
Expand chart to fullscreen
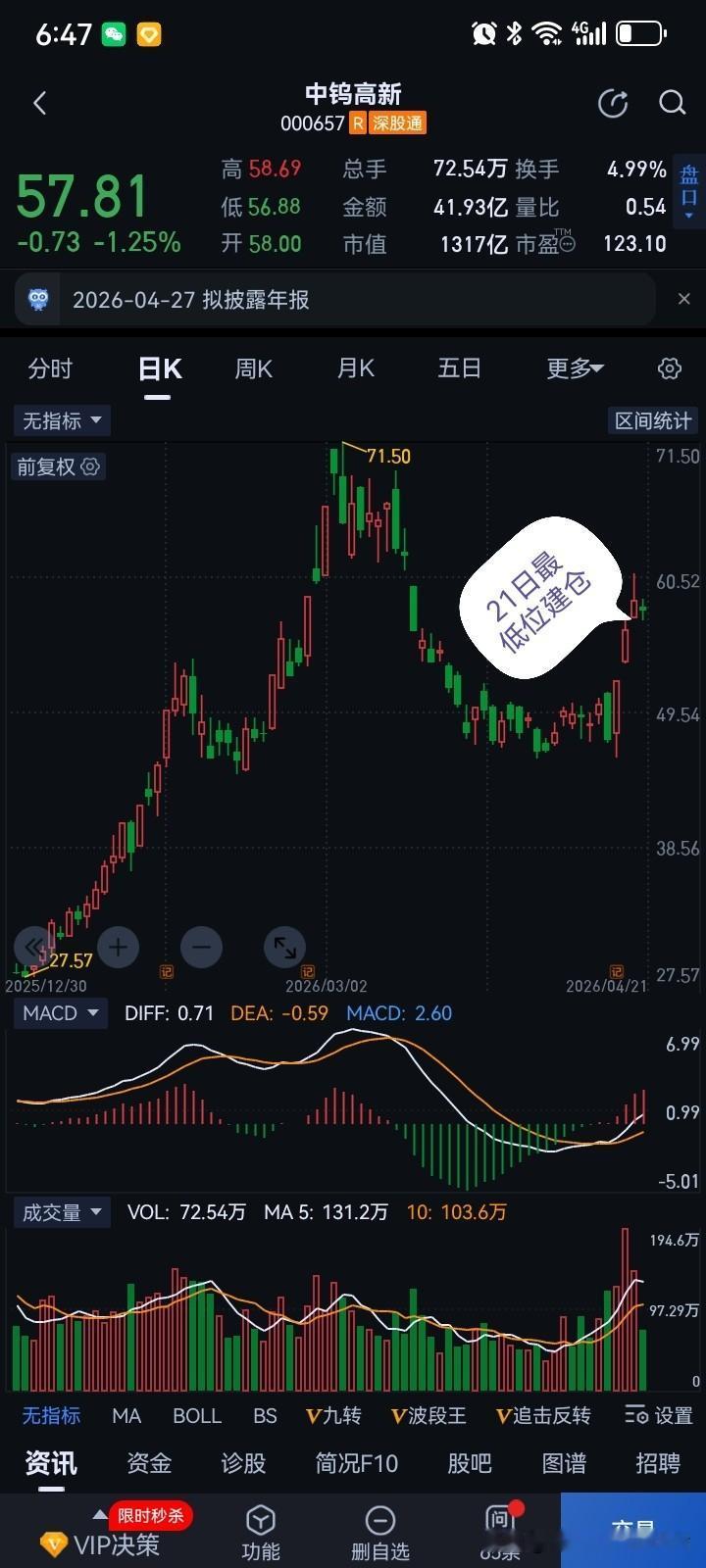tap(285, 948)
